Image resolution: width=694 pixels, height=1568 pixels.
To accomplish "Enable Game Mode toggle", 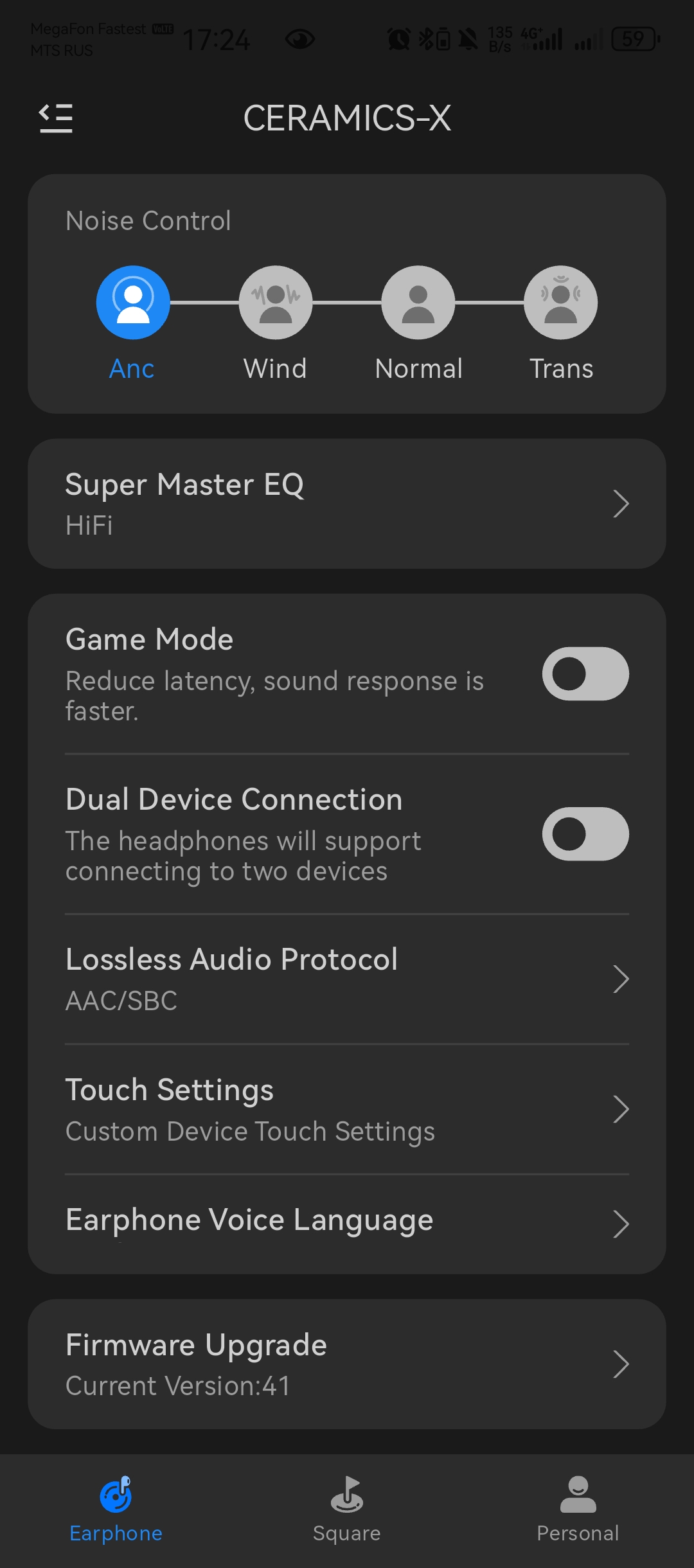I will tap(585, 673).
